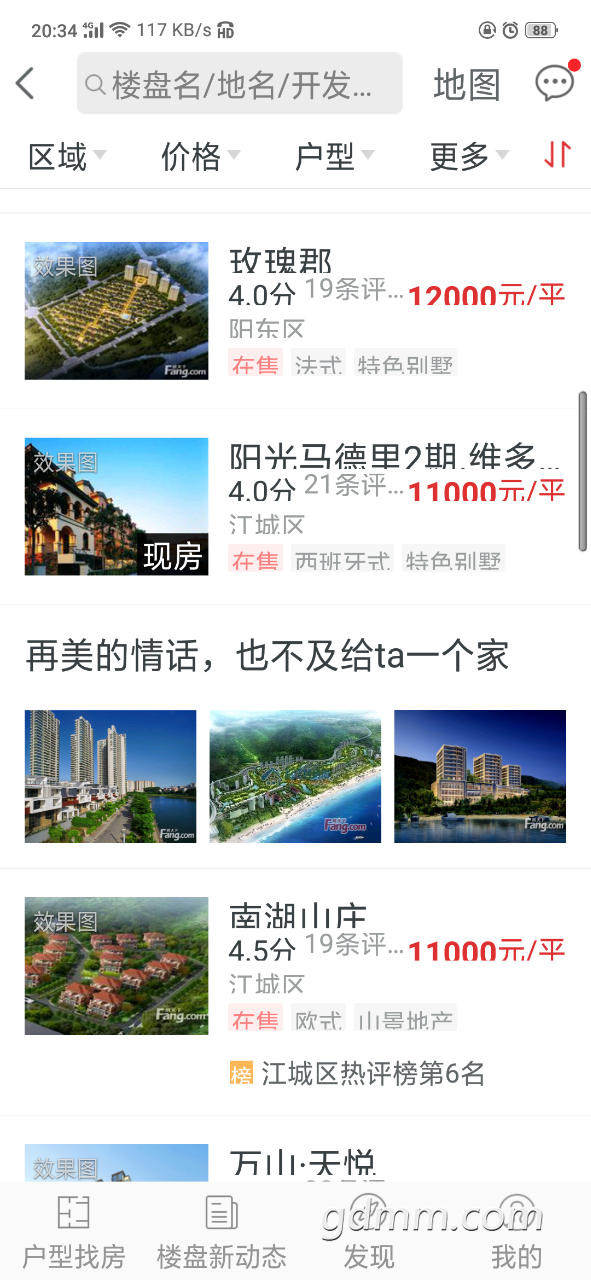Expand the 价格 filter dropdown
Screen dimensions: 591x1280
coord(200,156)
